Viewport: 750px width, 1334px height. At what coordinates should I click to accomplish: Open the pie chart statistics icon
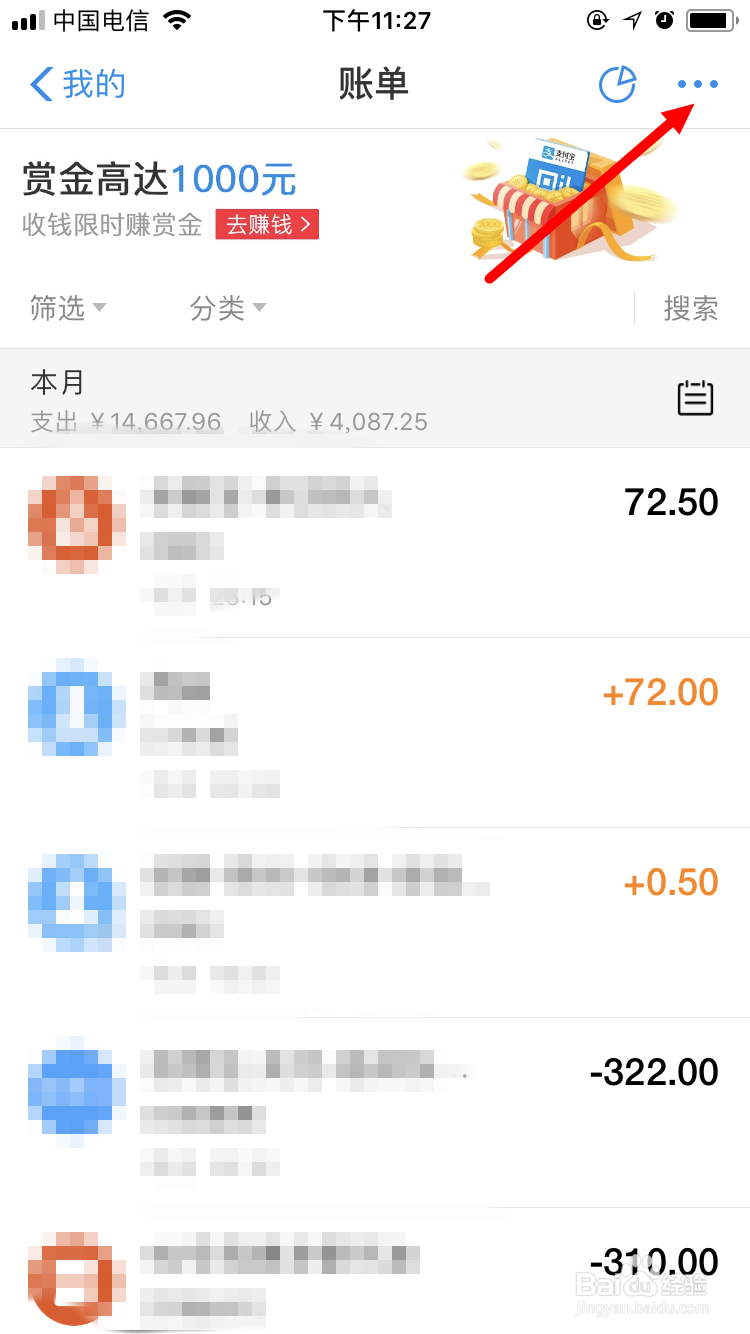617,84
